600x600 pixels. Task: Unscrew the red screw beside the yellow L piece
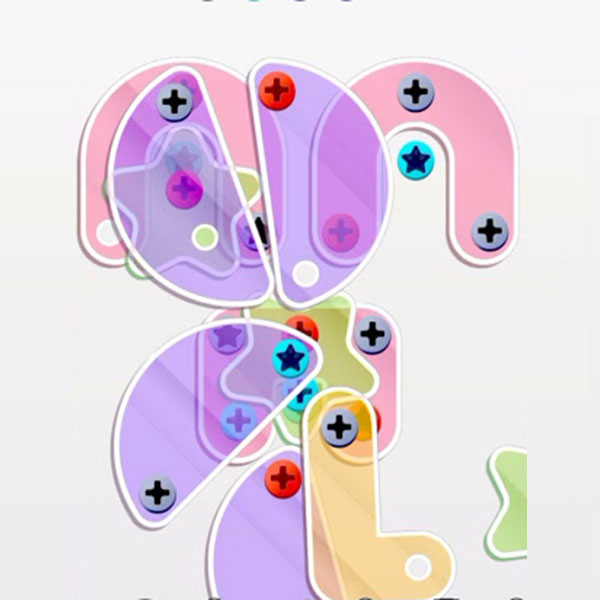point(284,477)
